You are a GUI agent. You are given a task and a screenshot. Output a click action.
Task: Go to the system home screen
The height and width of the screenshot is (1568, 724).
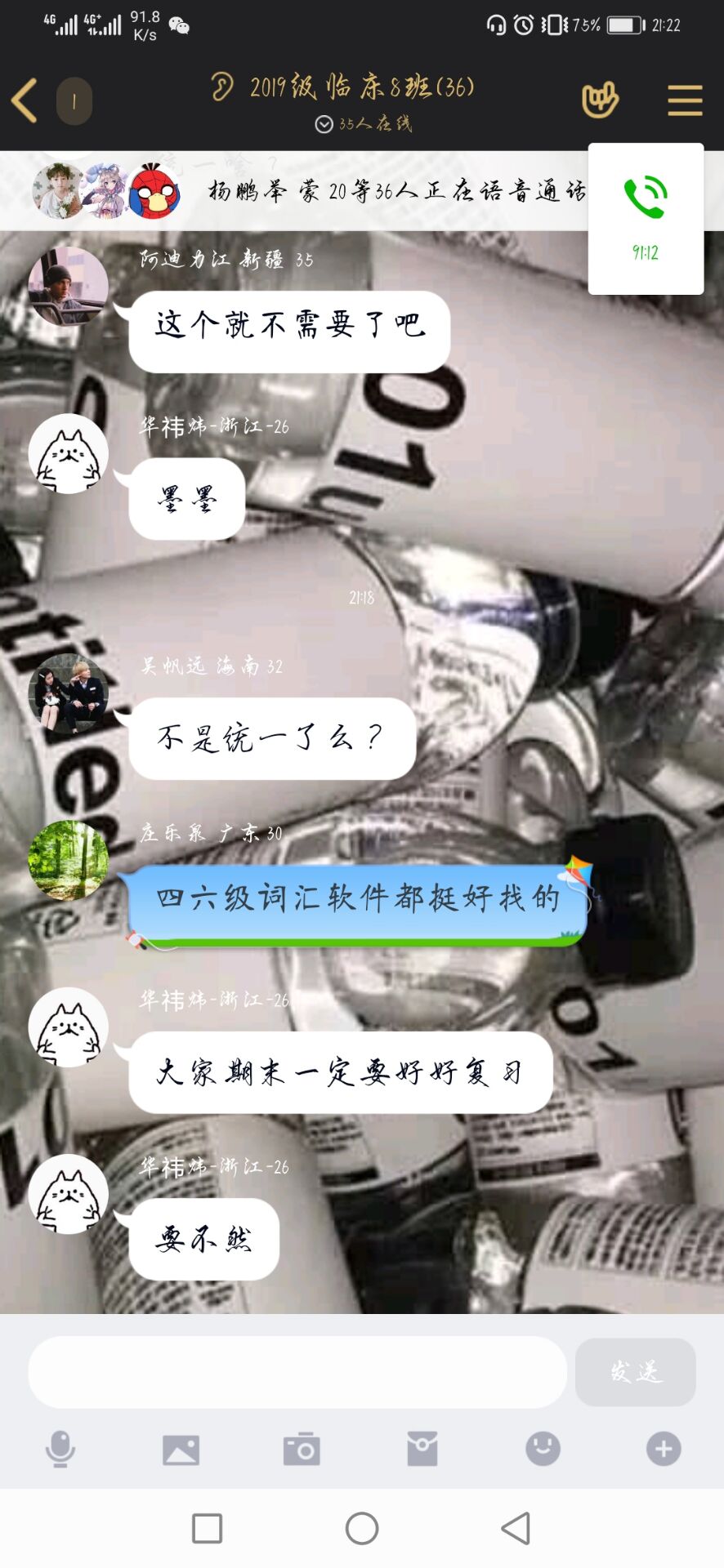pos(362,1528)
